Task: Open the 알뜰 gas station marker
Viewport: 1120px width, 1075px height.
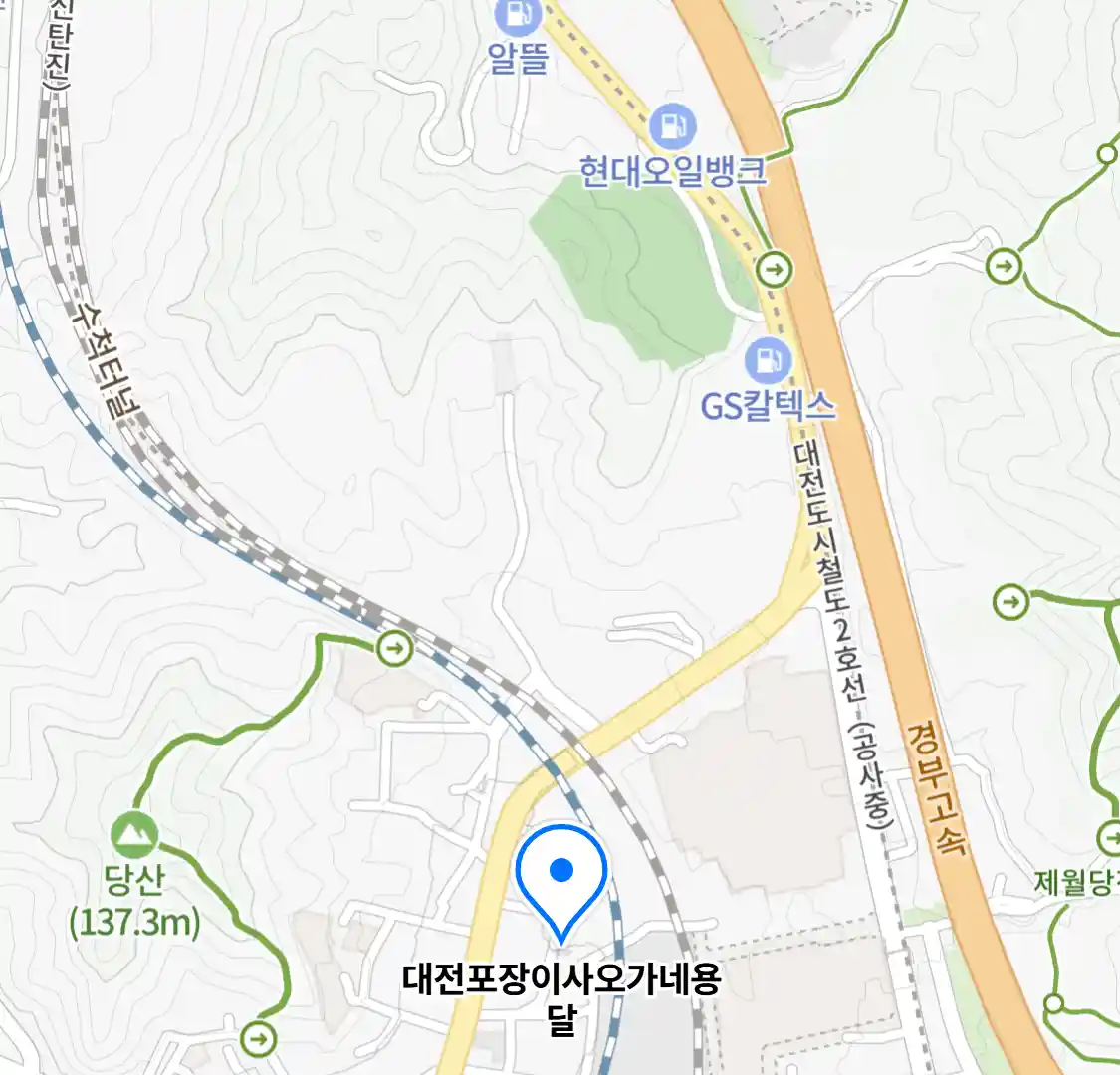Action: 519,14
